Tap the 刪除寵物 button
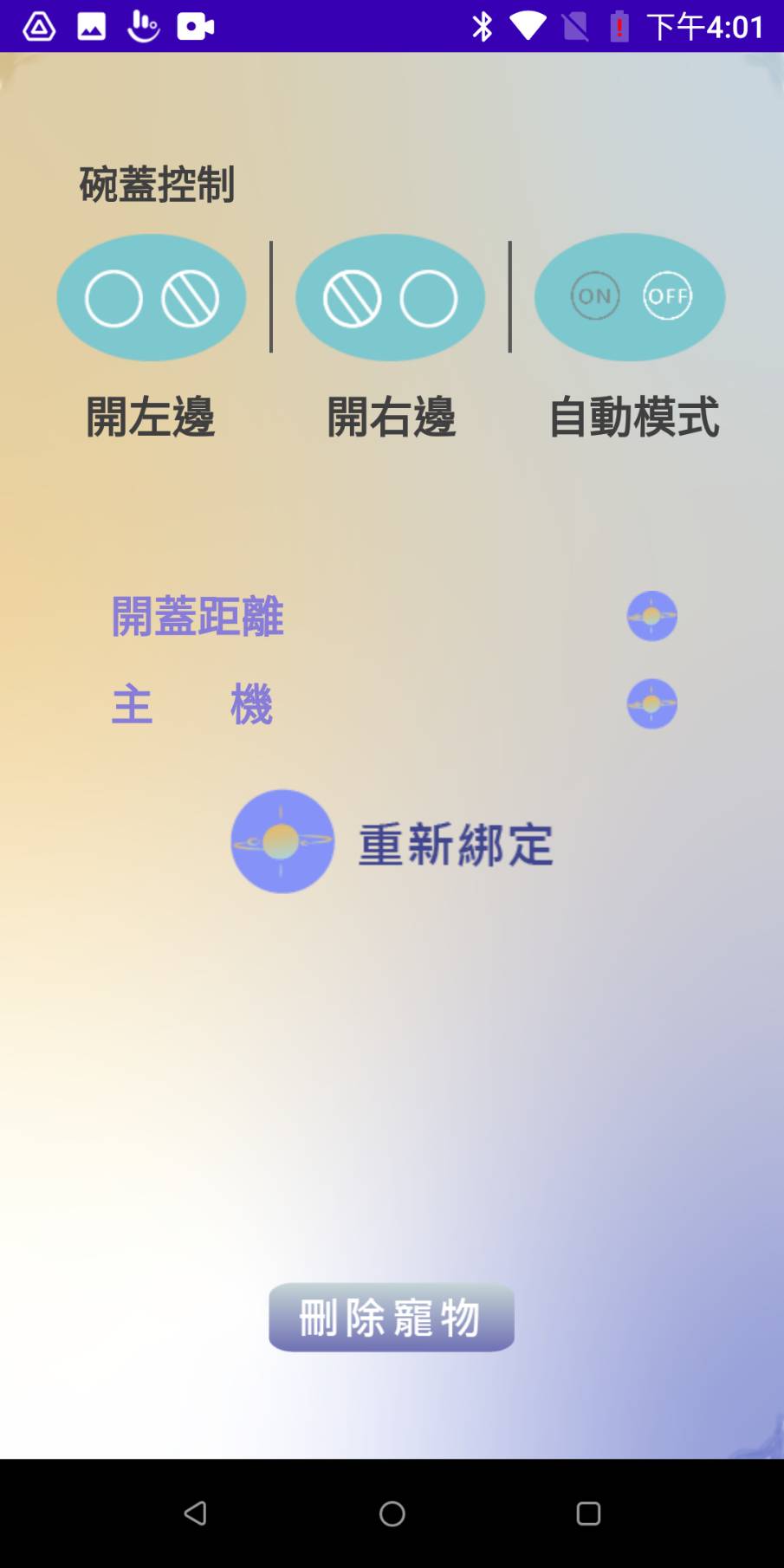 click(392, 1317)
